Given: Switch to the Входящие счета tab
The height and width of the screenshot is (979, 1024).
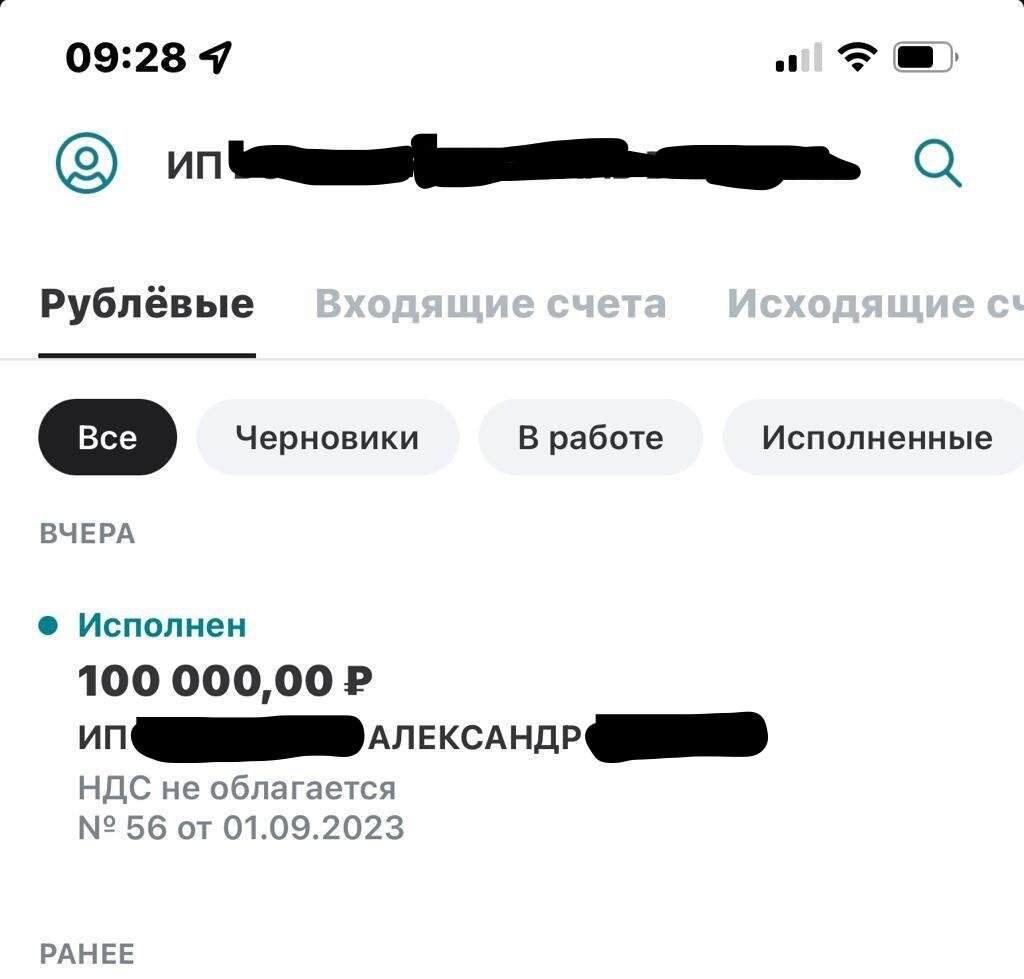Looking at the screenshot, I should [490, 303].
